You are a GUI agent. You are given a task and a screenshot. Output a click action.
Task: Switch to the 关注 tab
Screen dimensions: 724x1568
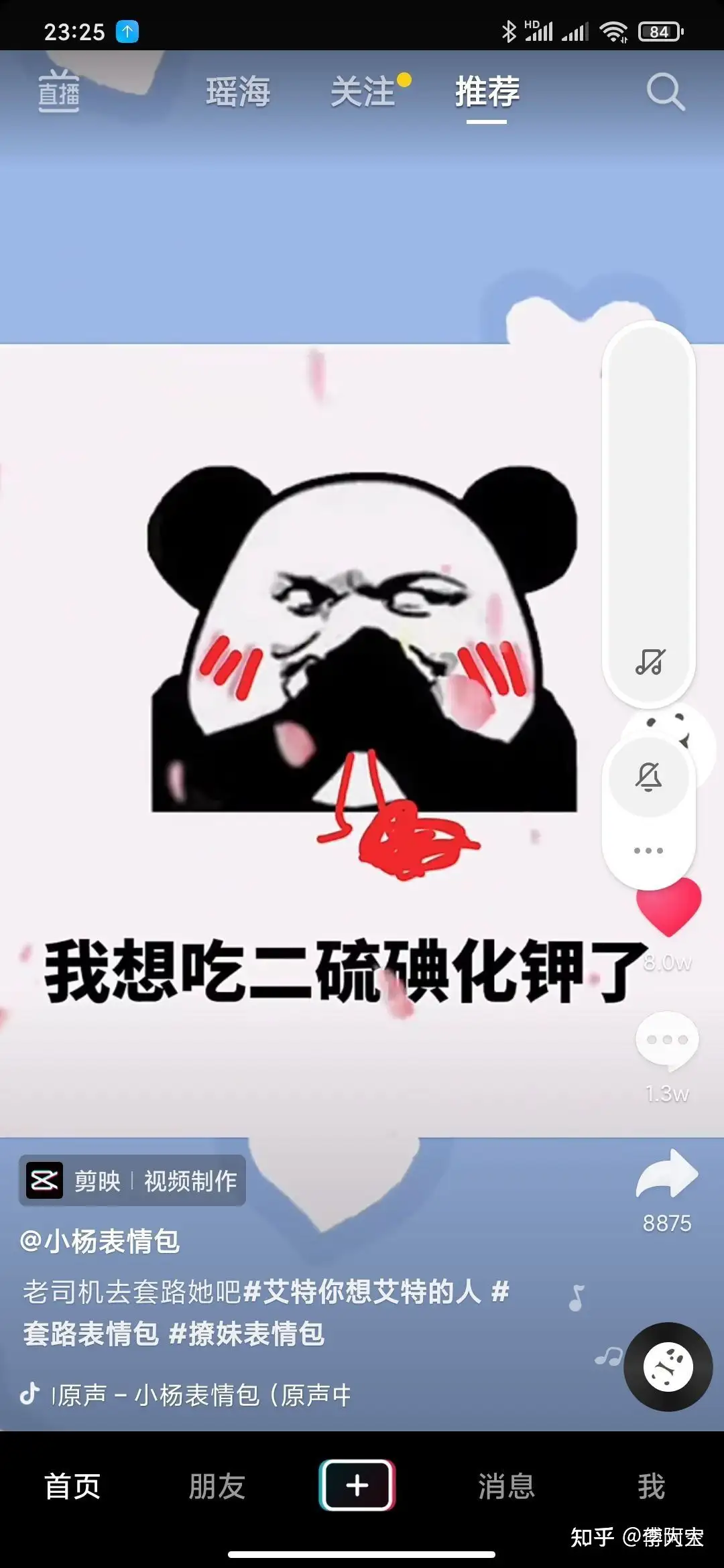[363, 92]
